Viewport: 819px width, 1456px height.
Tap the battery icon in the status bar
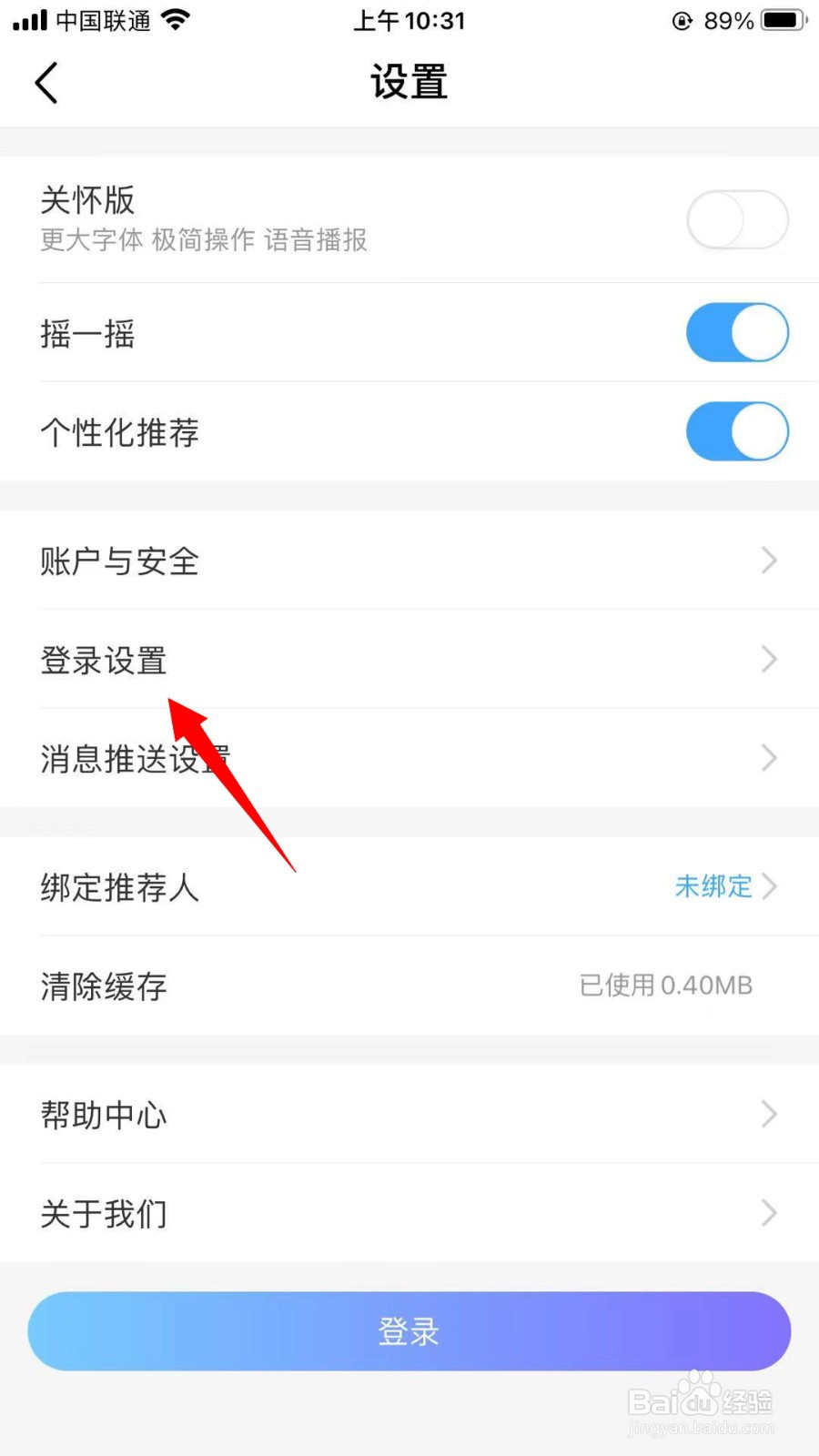(778, 20)
